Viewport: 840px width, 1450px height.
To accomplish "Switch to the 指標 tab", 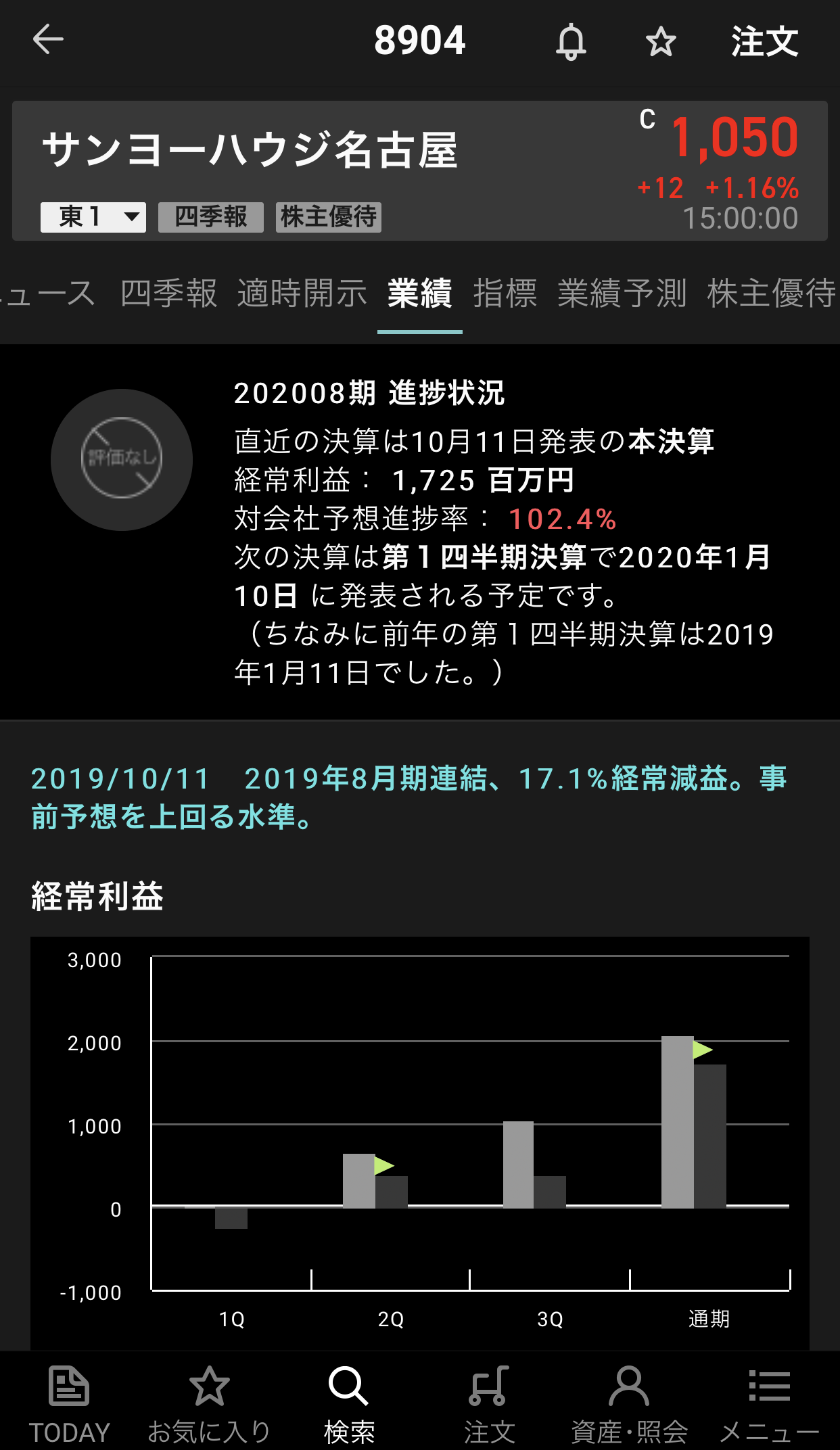I will point(505,294).
